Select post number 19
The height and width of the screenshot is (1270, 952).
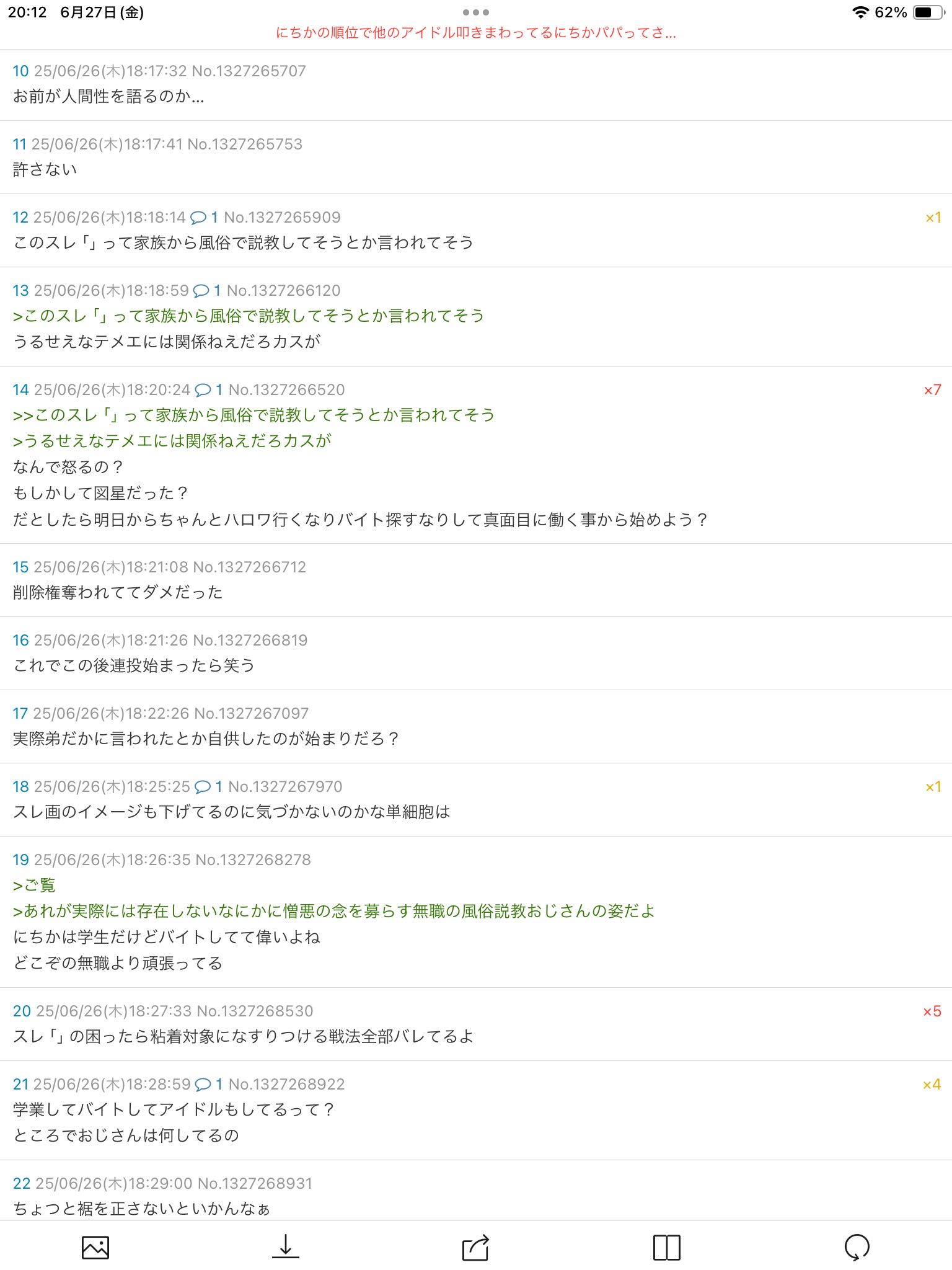20,860
